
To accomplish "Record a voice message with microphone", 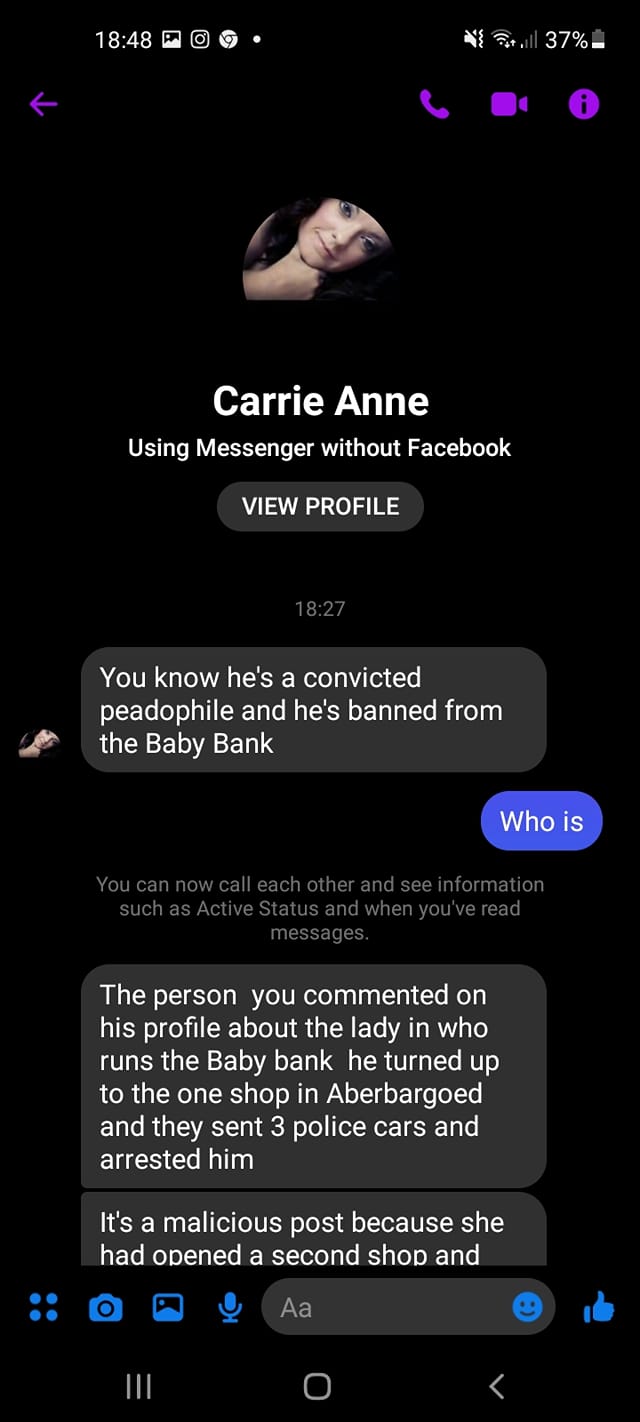I will click(x=230, y=1307).
